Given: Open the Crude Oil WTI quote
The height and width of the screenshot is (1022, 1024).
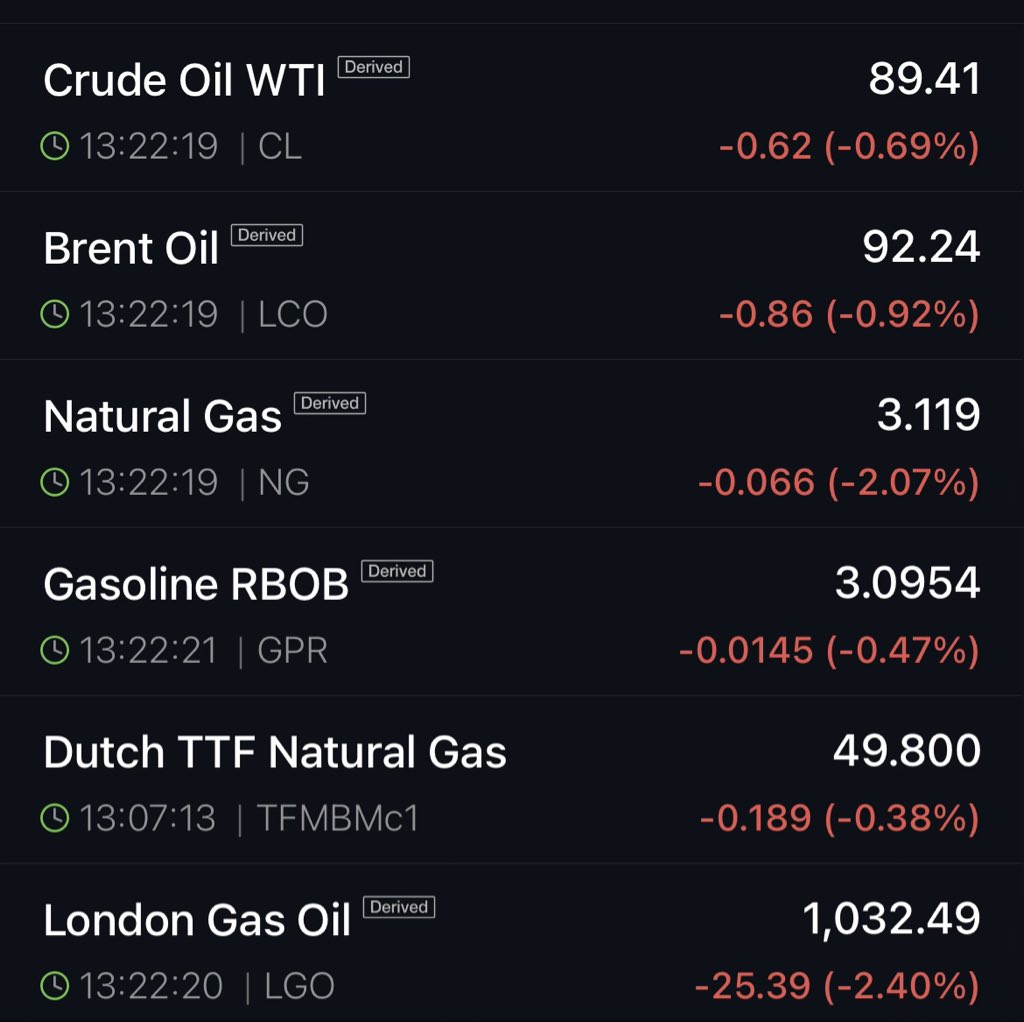Looking at the screenshot, I should coord(512,108).
